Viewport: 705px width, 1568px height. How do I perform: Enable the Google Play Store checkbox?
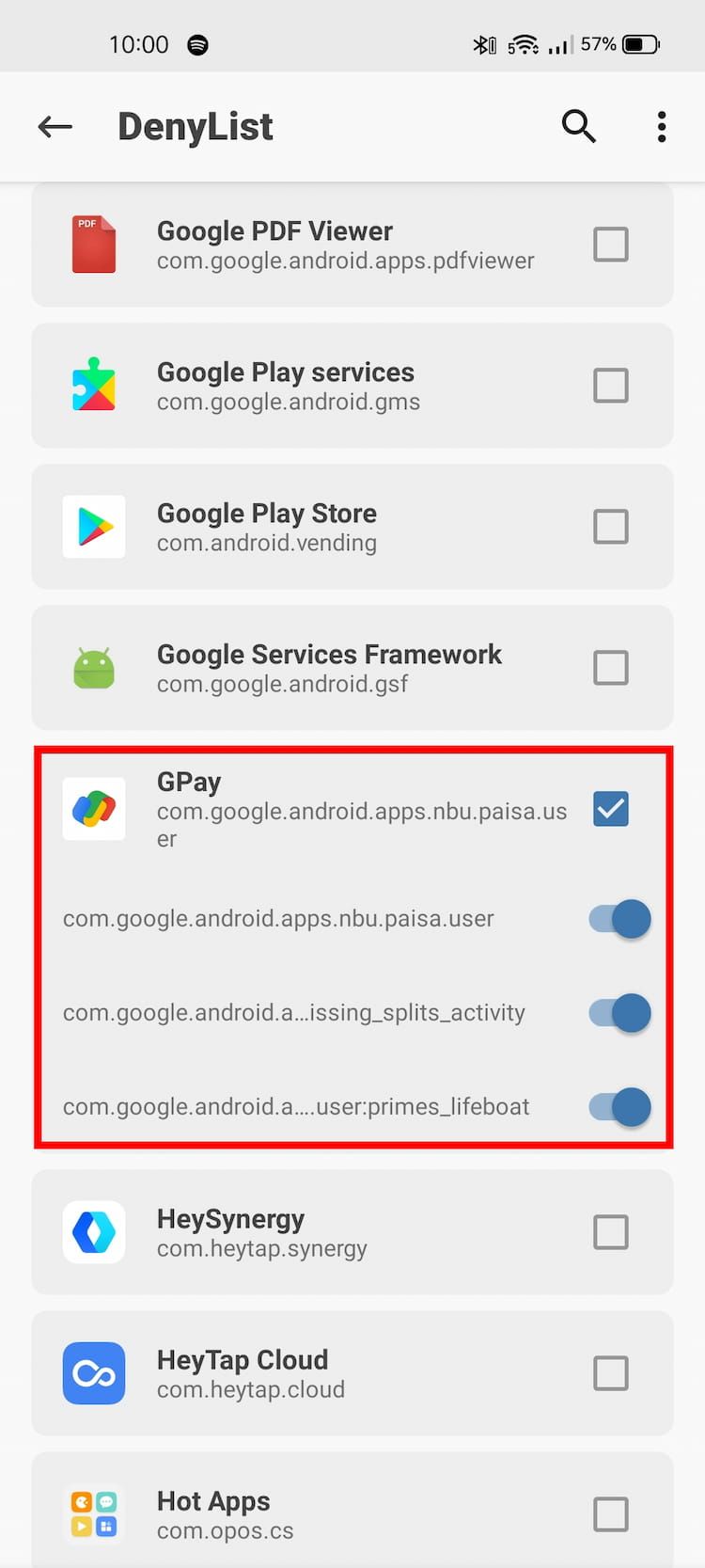point(610,527)
